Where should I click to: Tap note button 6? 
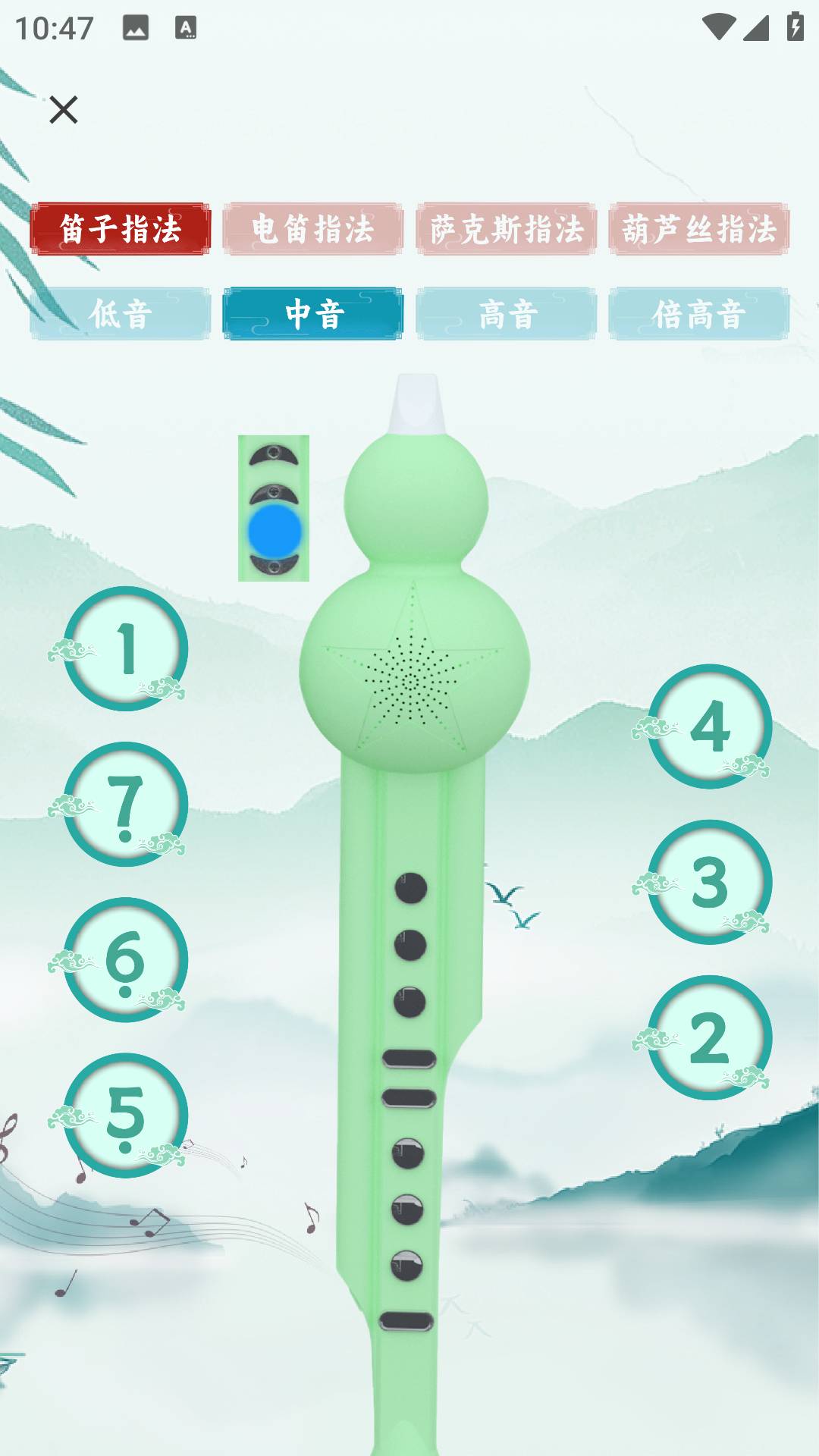click(x=126, y=960)
